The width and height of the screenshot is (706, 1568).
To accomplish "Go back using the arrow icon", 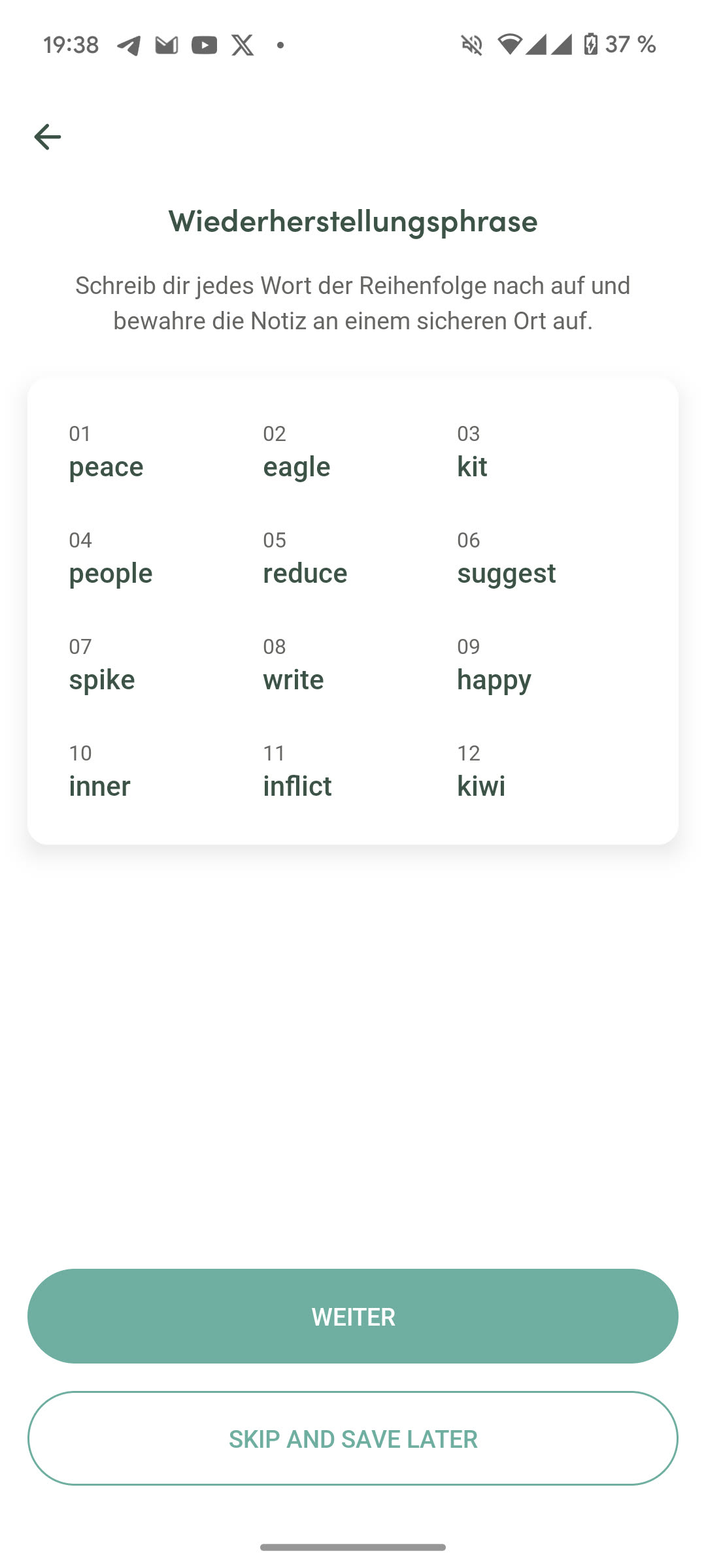I will coord(47,137).
